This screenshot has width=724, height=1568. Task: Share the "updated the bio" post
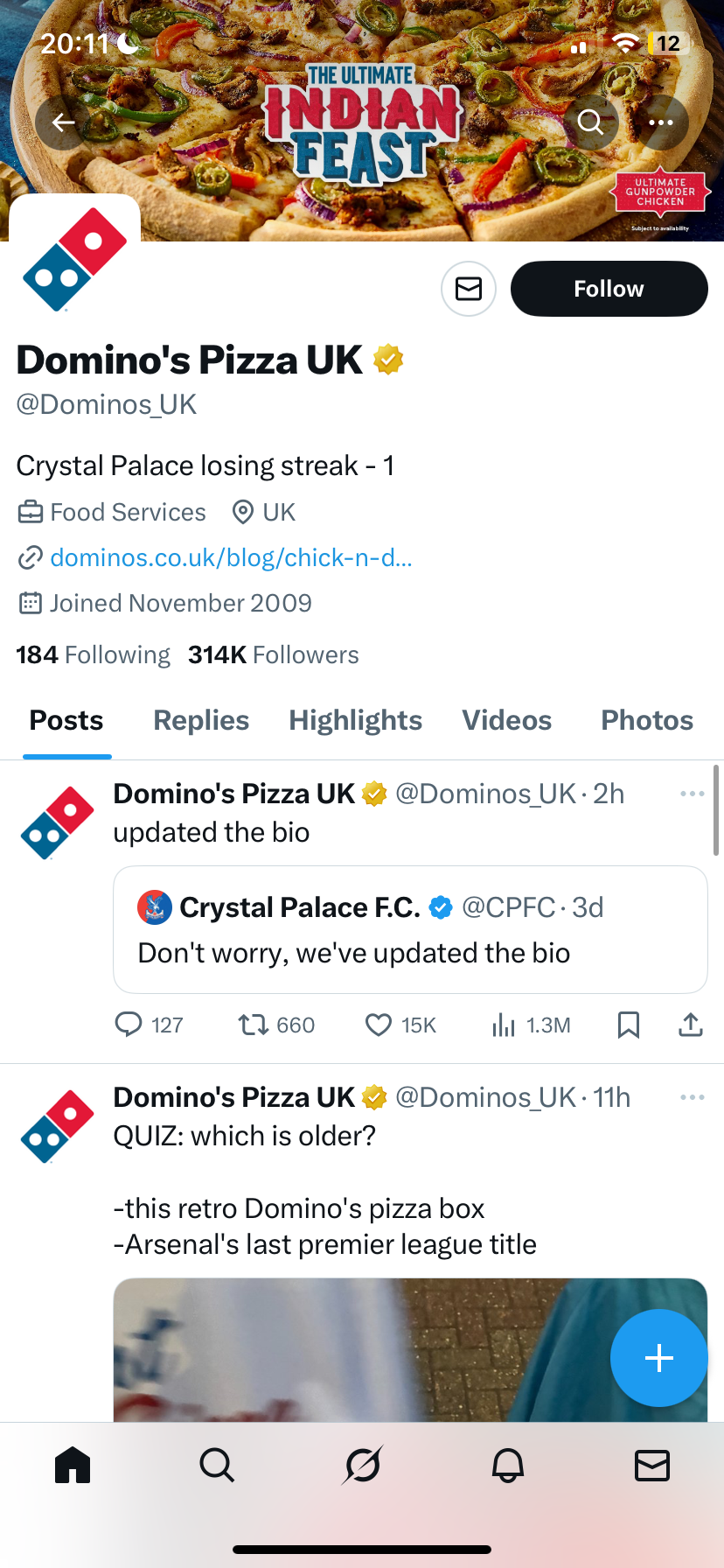(691, 1025)
